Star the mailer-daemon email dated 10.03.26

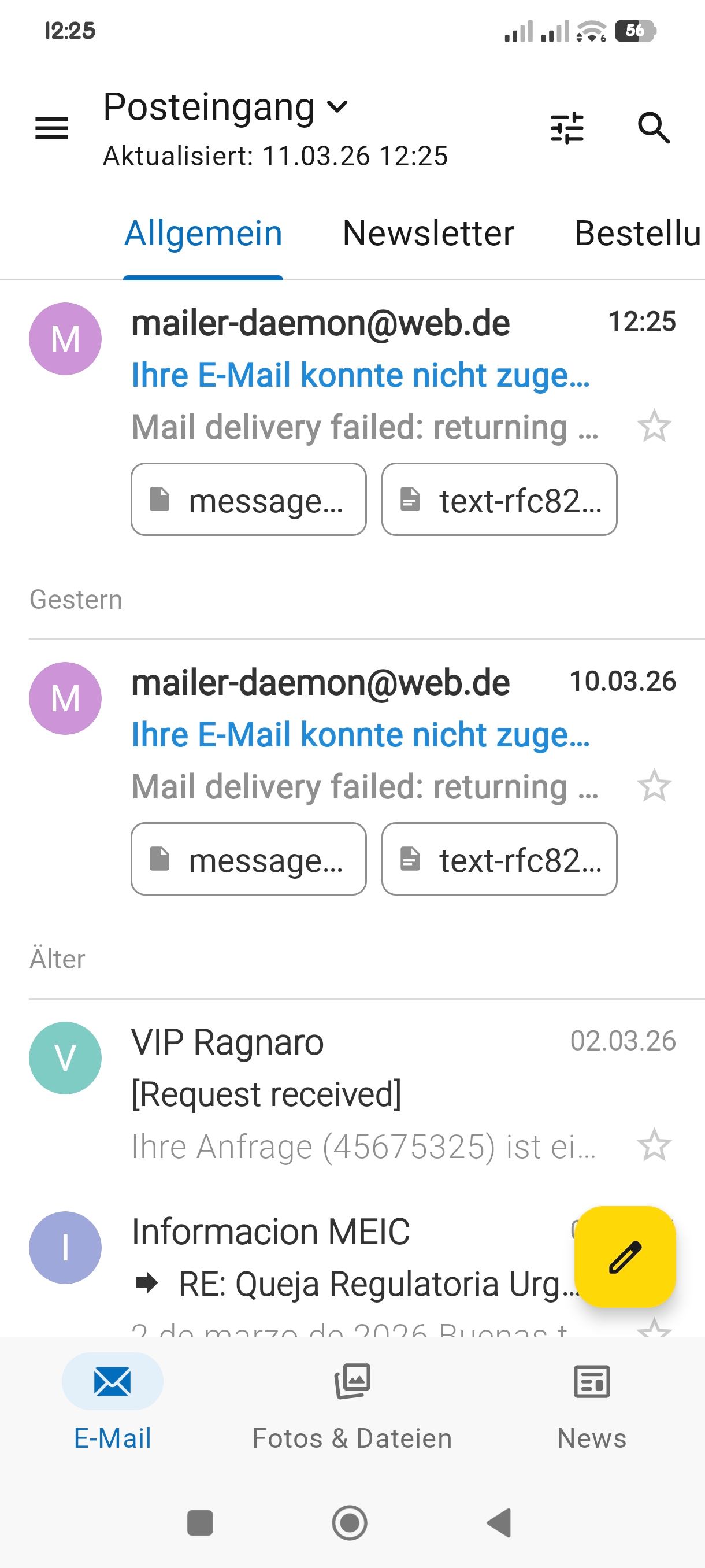654,786
